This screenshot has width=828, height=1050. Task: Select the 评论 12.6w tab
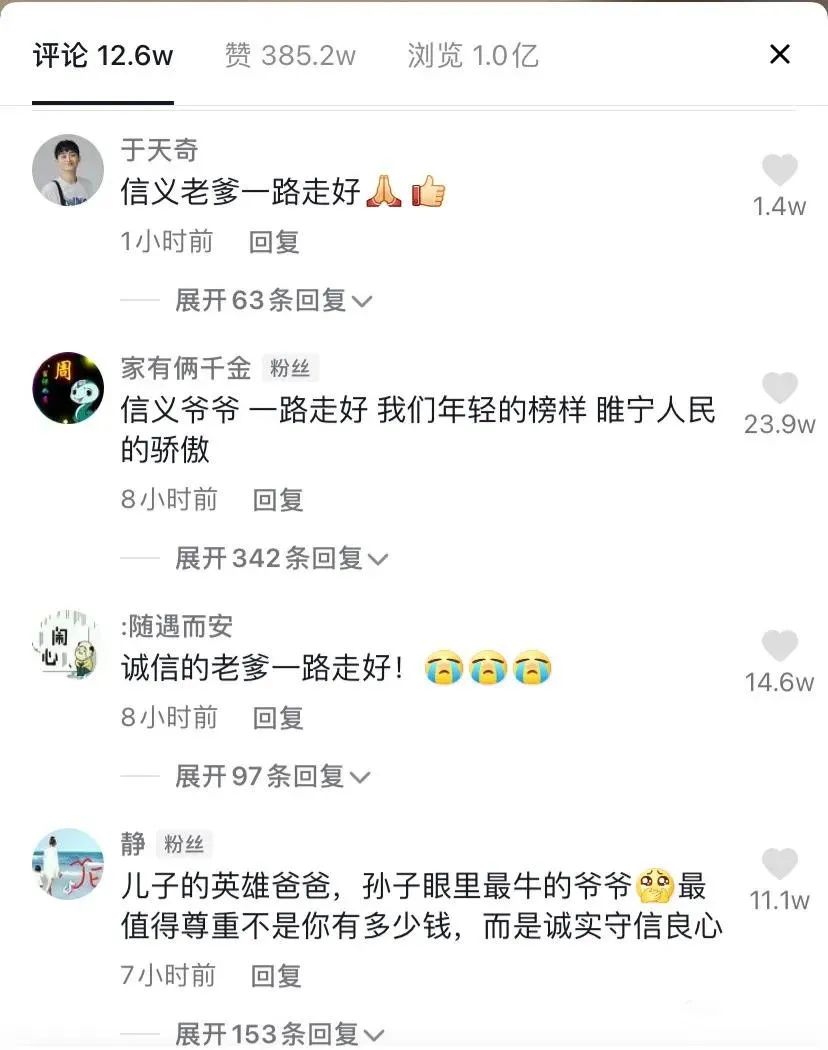click(103, 56)
